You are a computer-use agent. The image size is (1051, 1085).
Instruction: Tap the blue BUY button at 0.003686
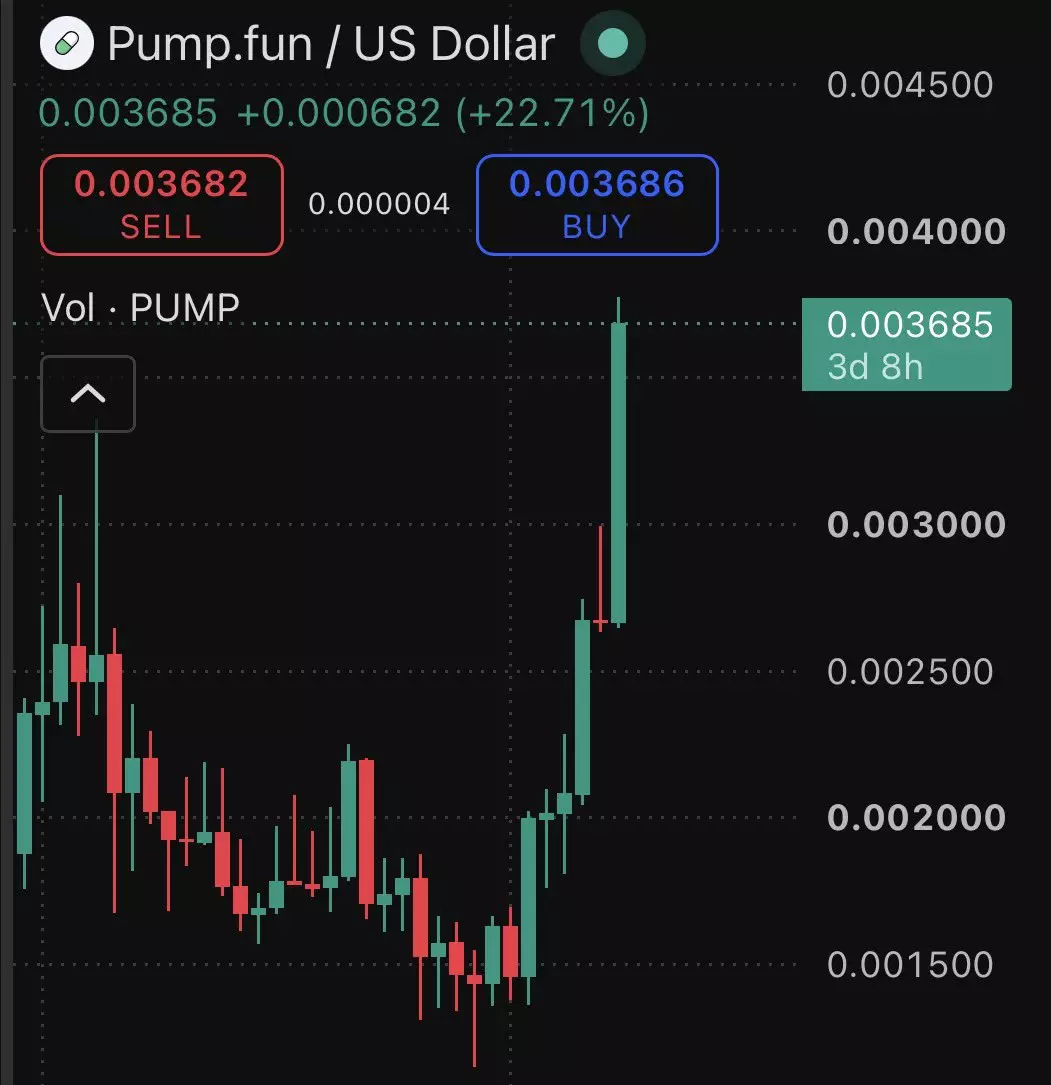pos(597,205)
